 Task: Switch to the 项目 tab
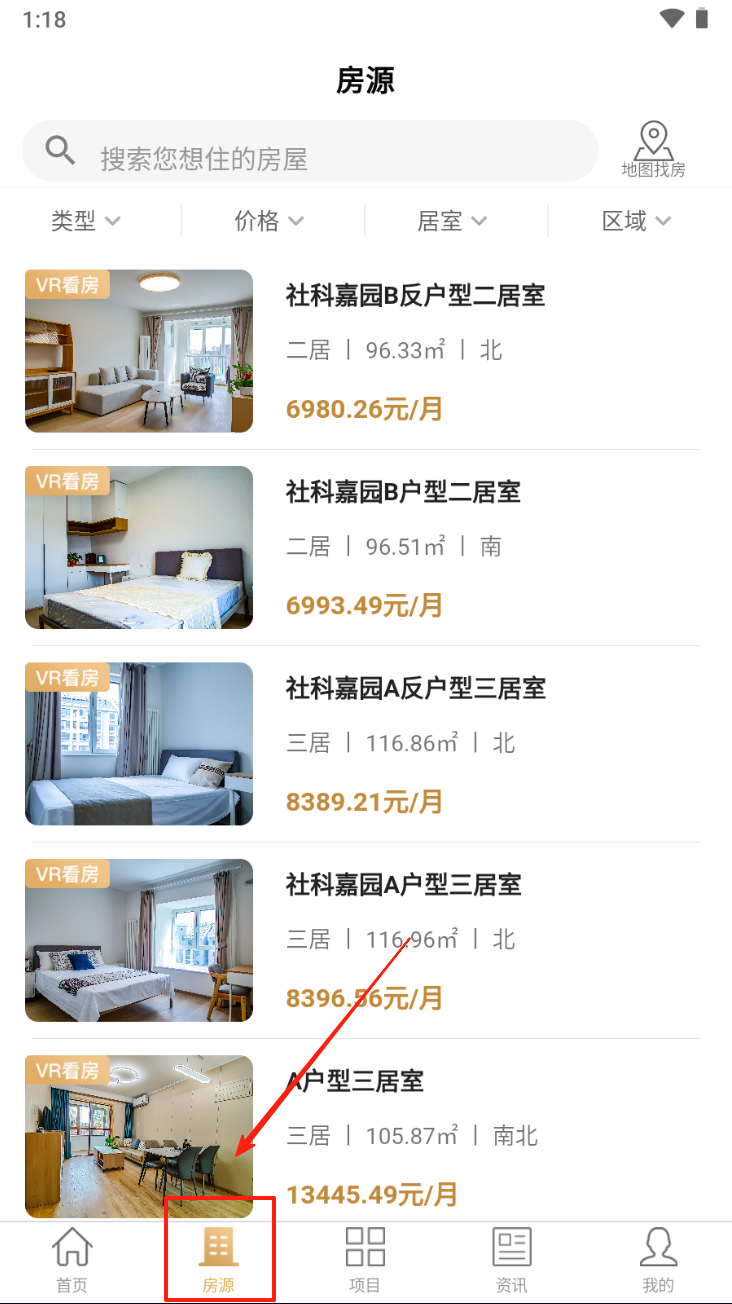365,1261
